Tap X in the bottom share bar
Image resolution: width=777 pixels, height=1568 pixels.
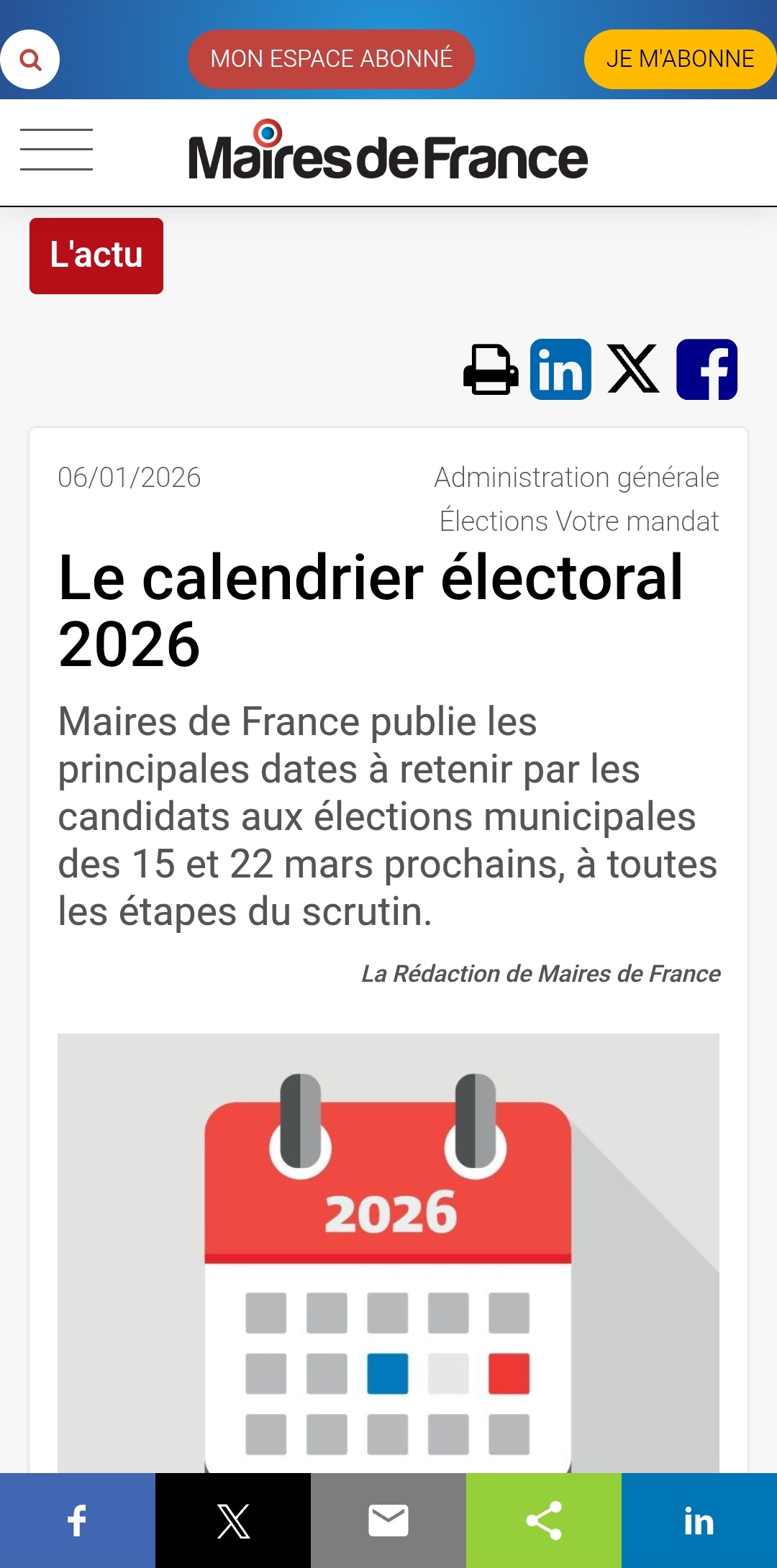[233, 1521]
